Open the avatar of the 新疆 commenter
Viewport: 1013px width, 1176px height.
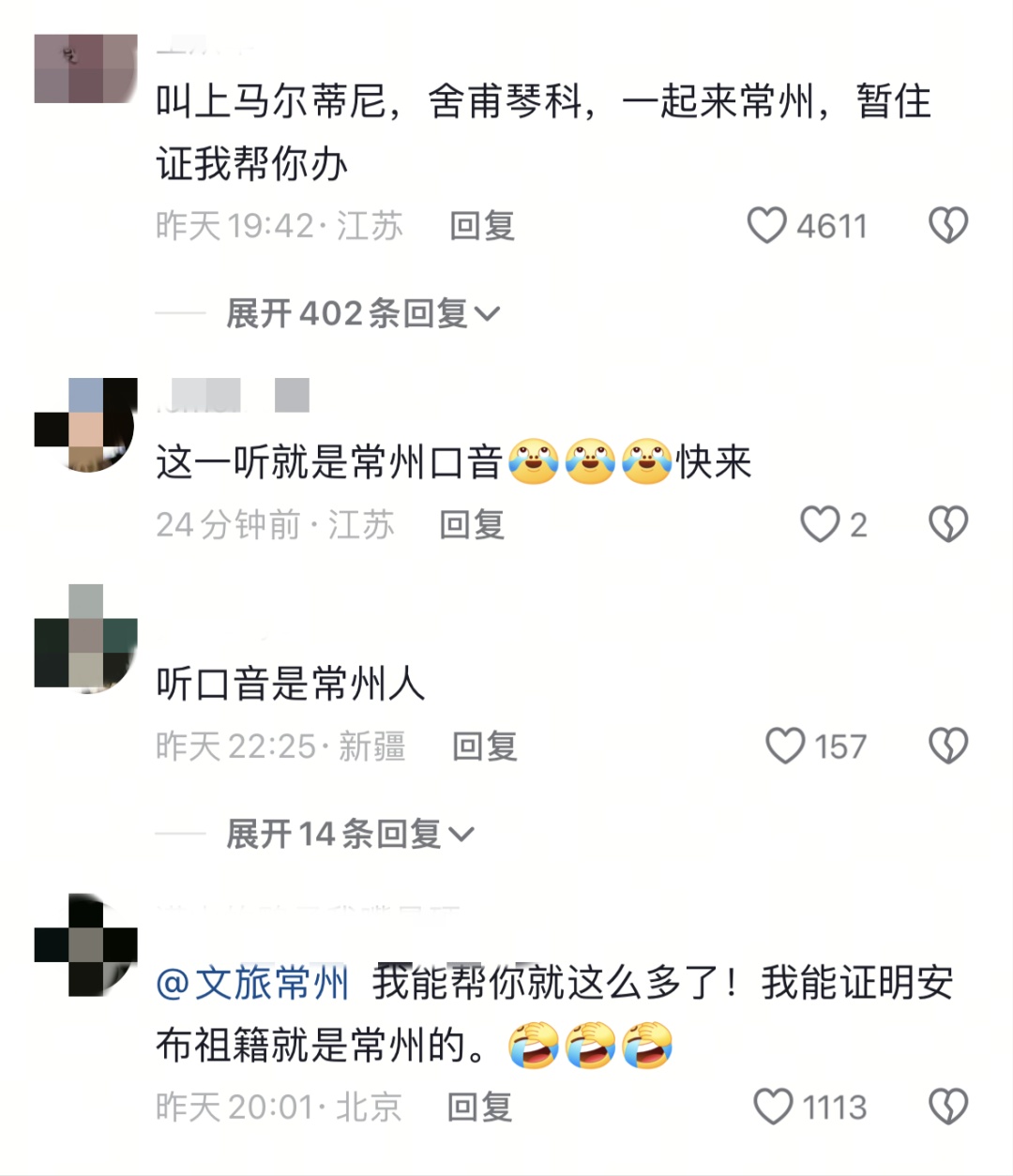coord(85,638)
